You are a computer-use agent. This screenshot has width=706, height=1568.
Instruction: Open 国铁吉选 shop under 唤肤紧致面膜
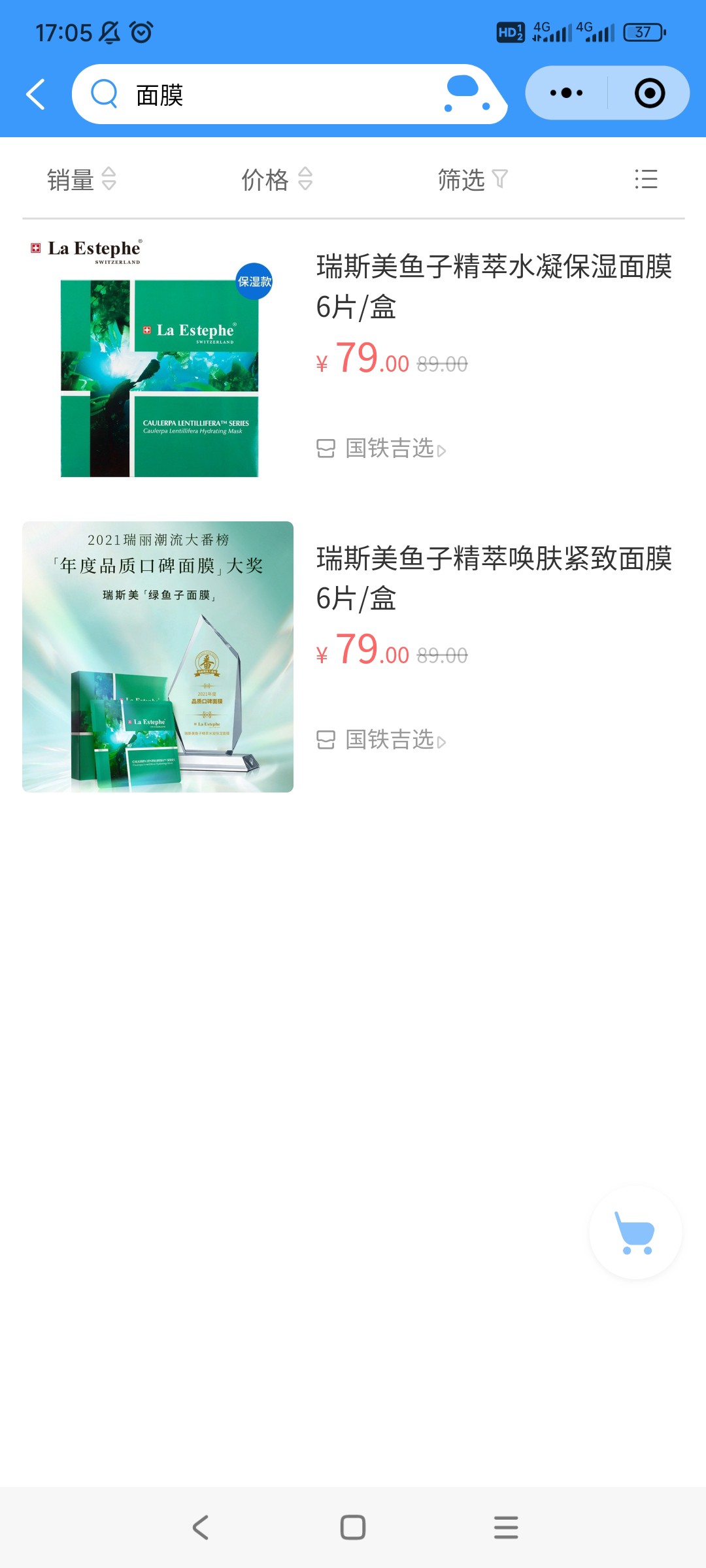[x=382, y=740]
